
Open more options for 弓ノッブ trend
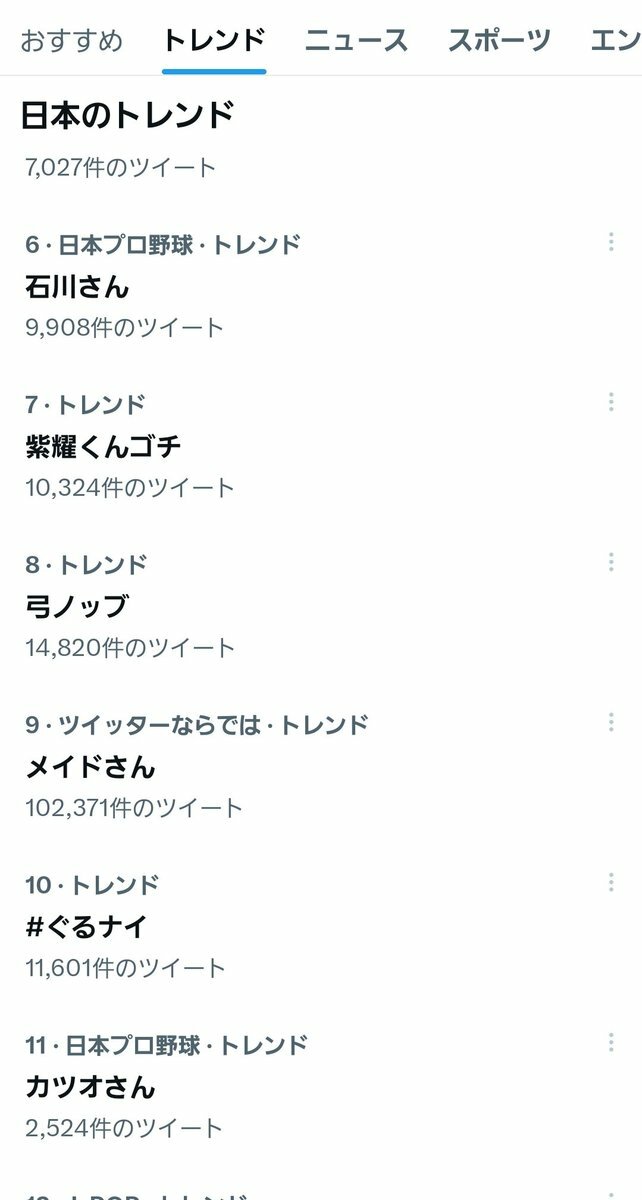611,562
